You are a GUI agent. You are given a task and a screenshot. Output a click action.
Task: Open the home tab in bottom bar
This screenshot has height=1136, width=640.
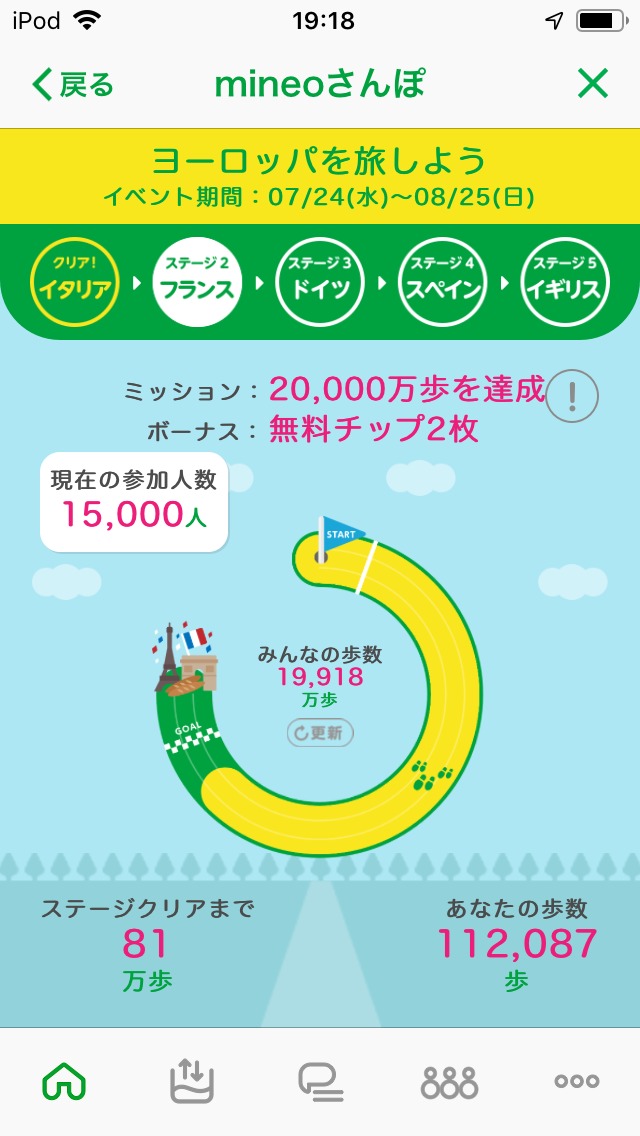click(65, 1083)
